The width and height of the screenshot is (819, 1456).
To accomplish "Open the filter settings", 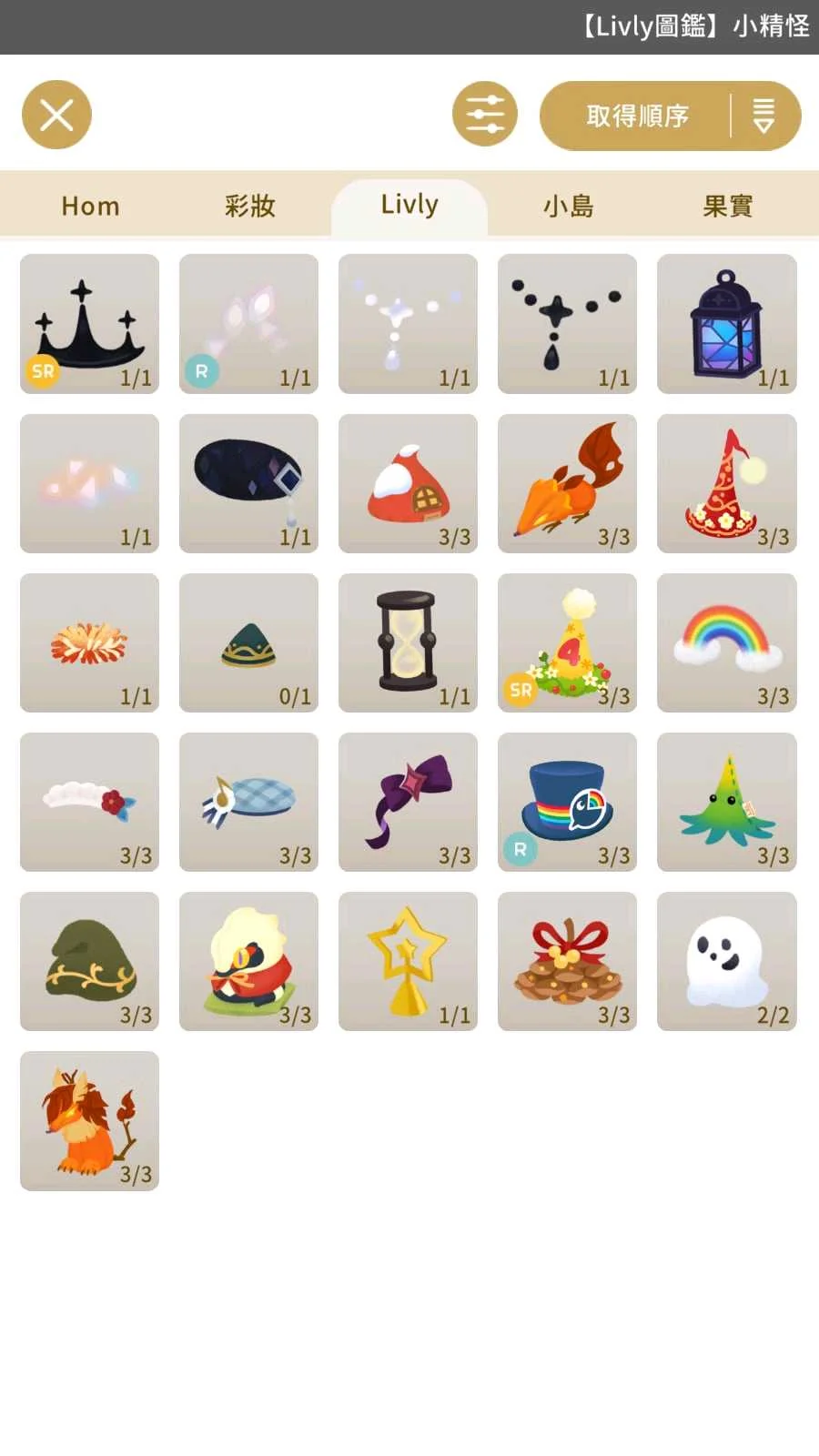I will [x=484, y=115].
